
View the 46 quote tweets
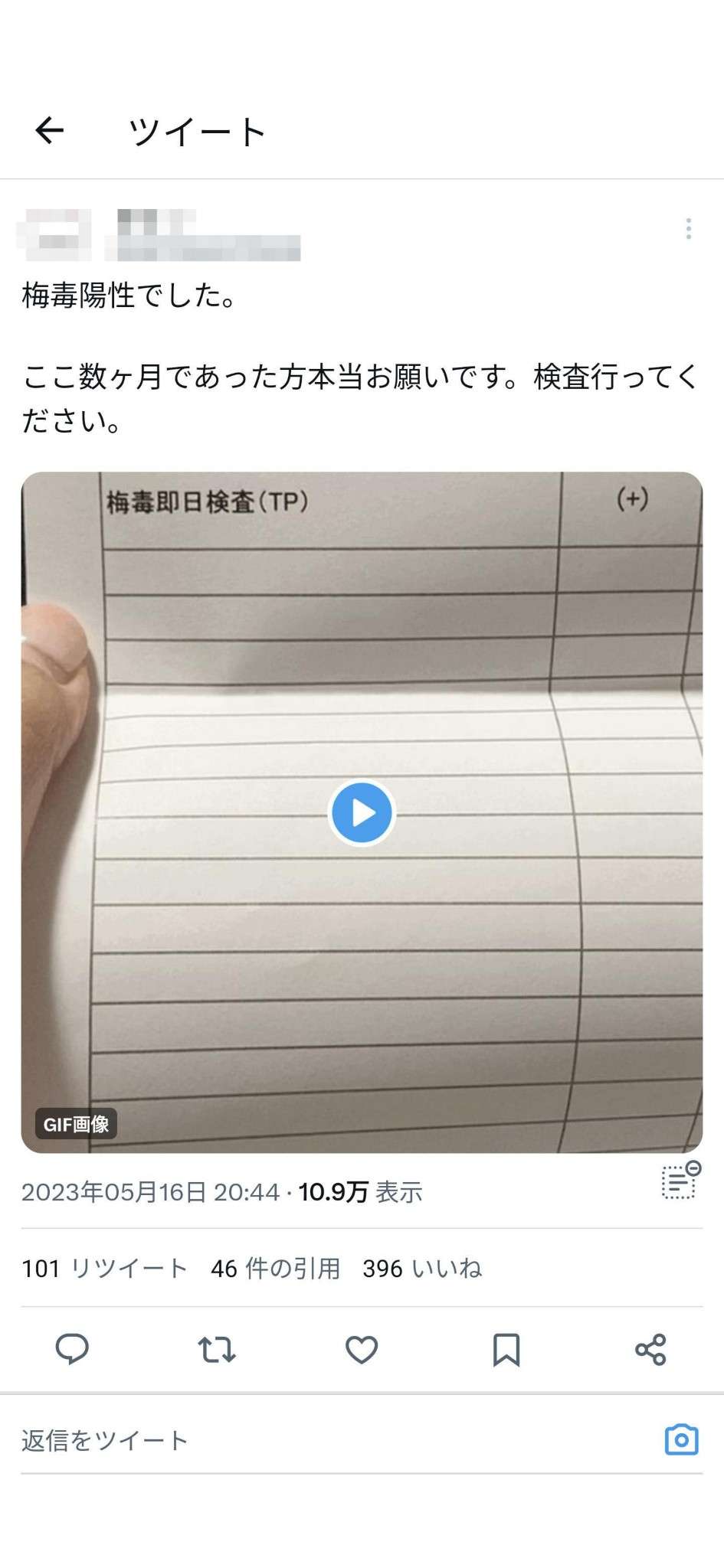275,1269
